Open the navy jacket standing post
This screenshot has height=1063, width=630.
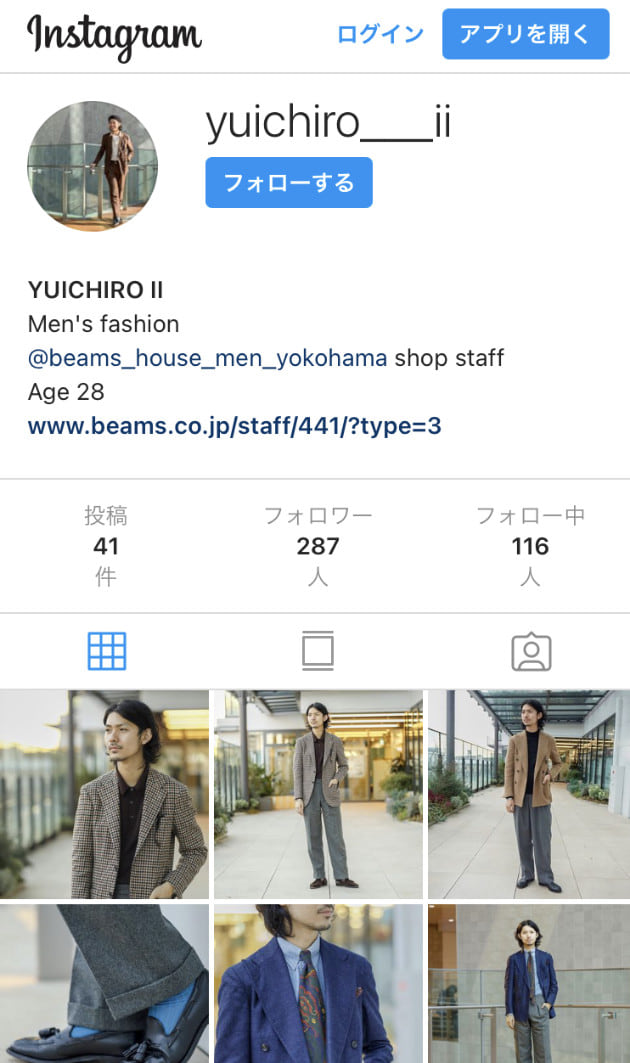click(530, 984)
